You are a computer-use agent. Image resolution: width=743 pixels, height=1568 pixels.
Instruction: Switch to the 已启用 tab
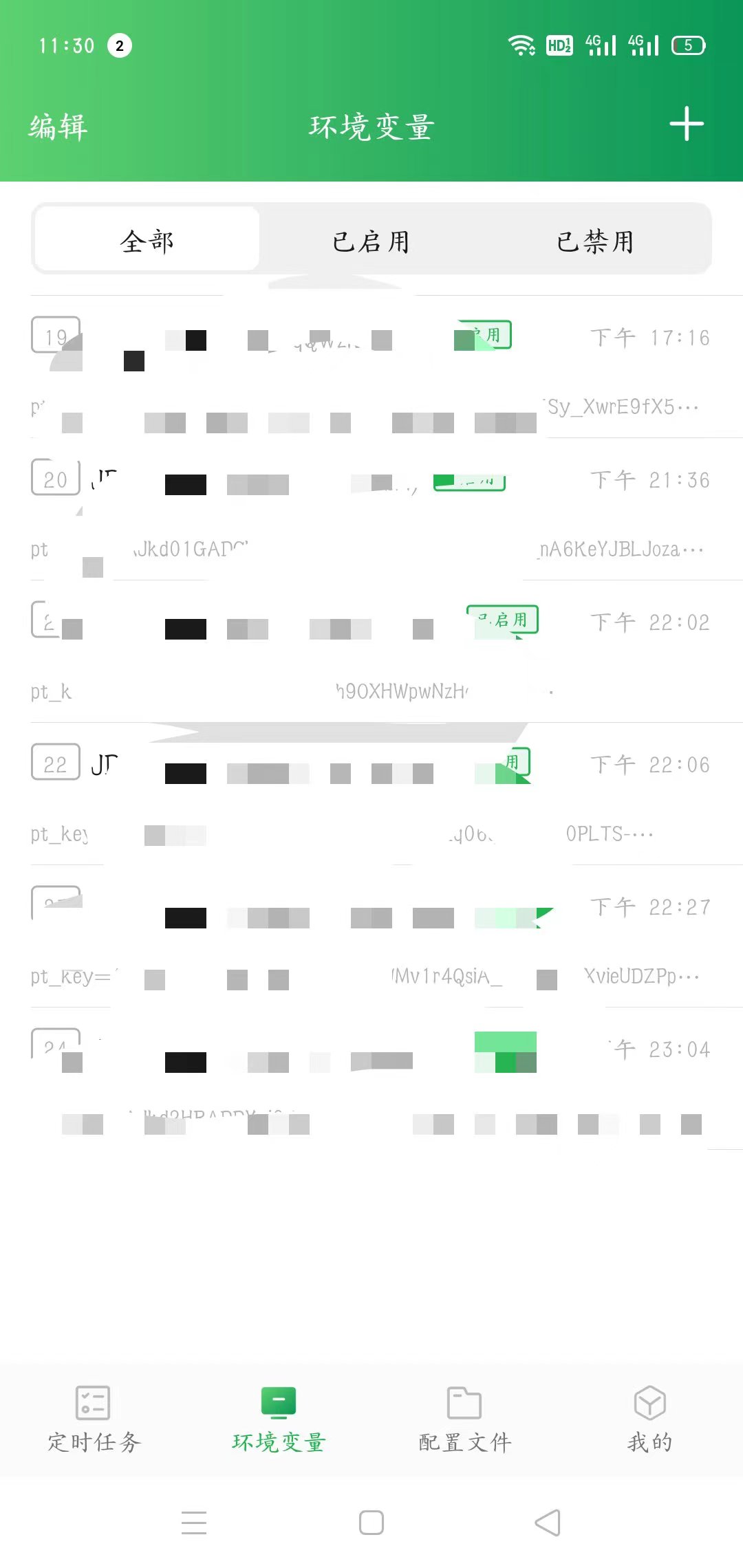pyautogui.click(x=371, y=241)
